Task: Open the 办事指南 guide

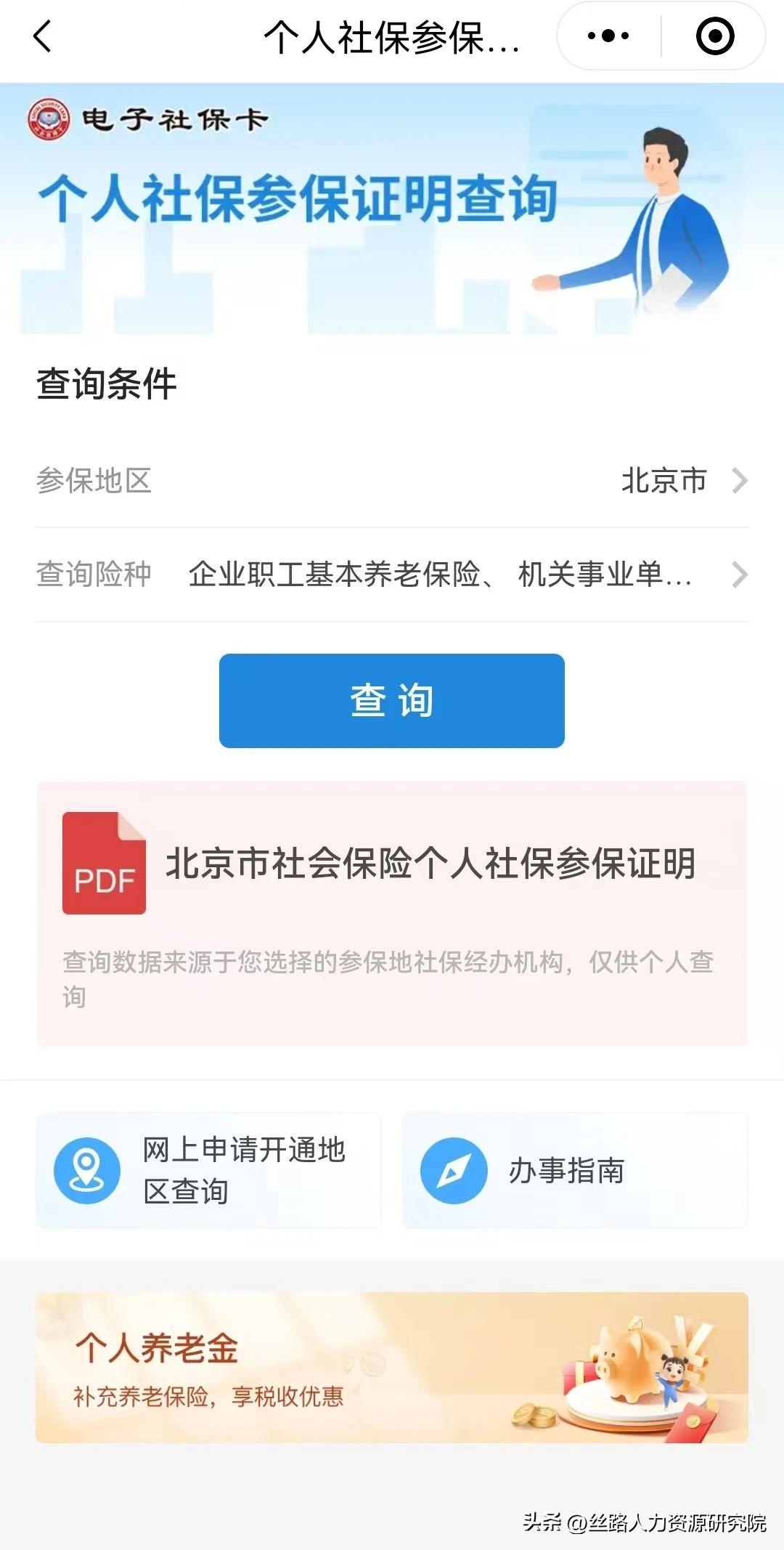Action: point(575,1171)
